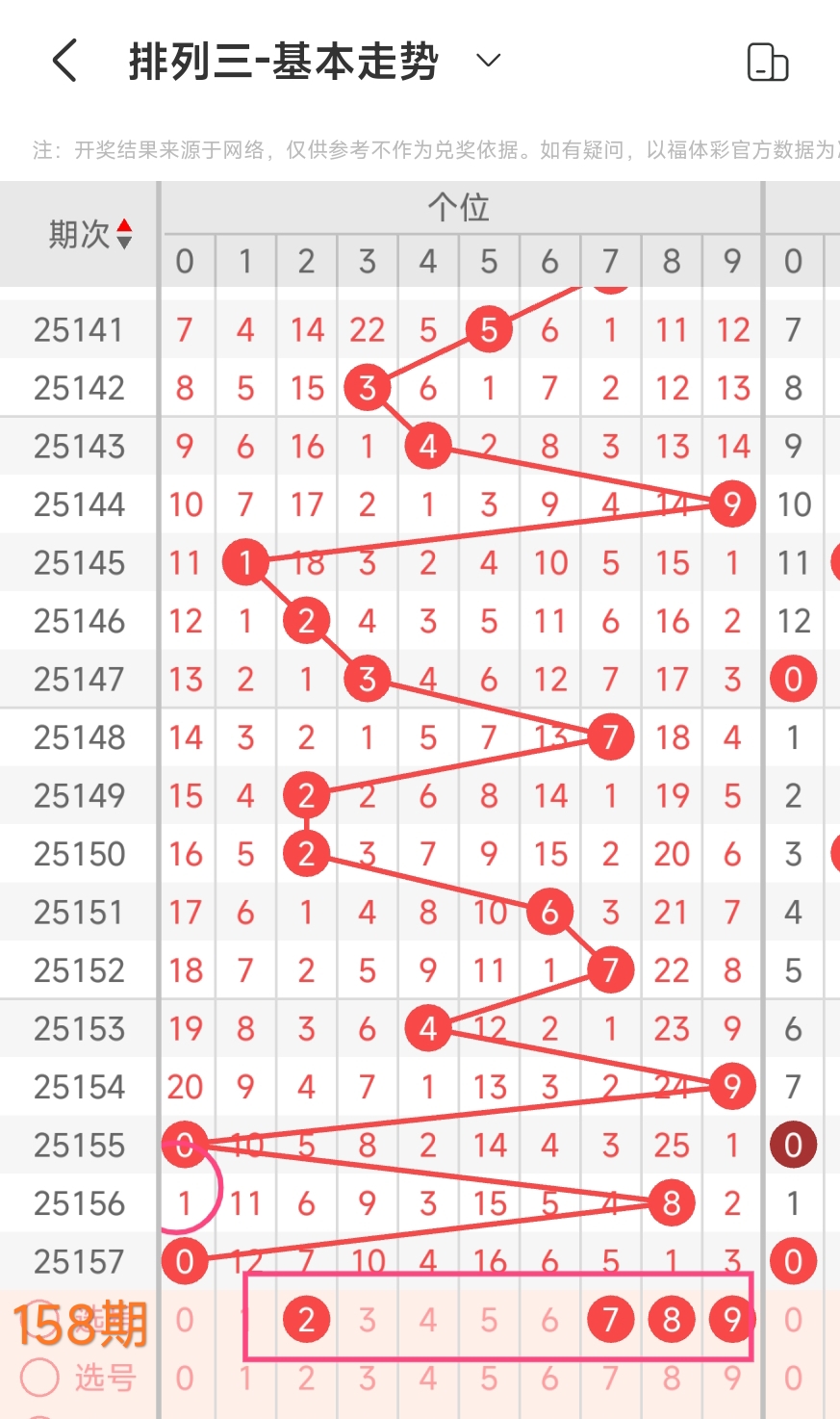
Task: Deselect the red 2 in the 158期 row
Action: [x=306, y=1320]
